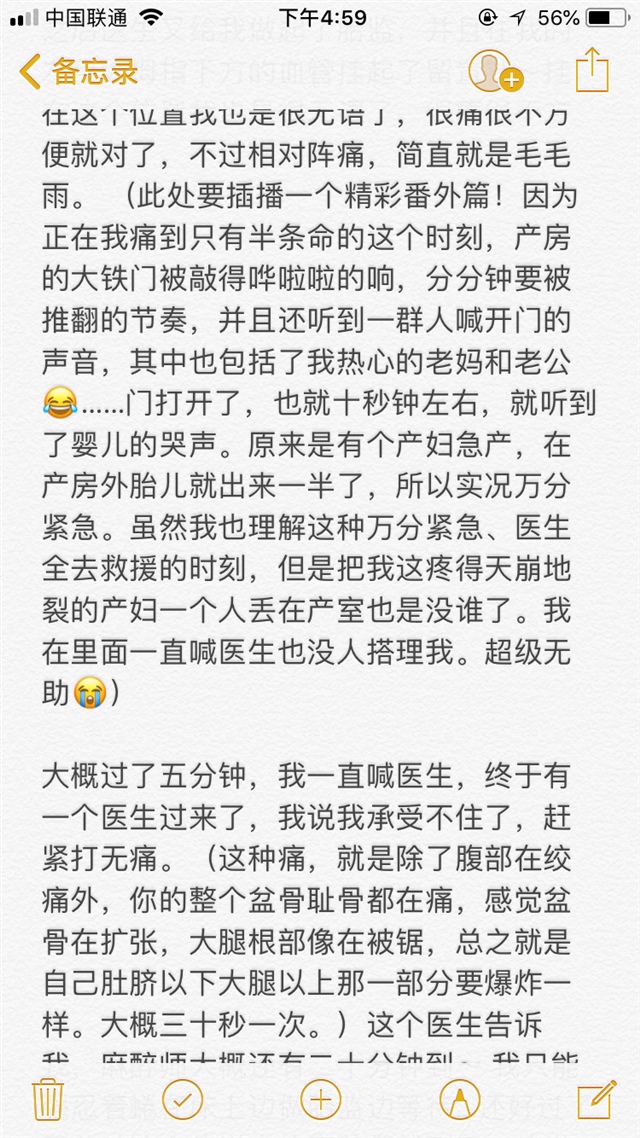
Task: Go back to 备忘录 notes list
Action: (x=80, y=71)
